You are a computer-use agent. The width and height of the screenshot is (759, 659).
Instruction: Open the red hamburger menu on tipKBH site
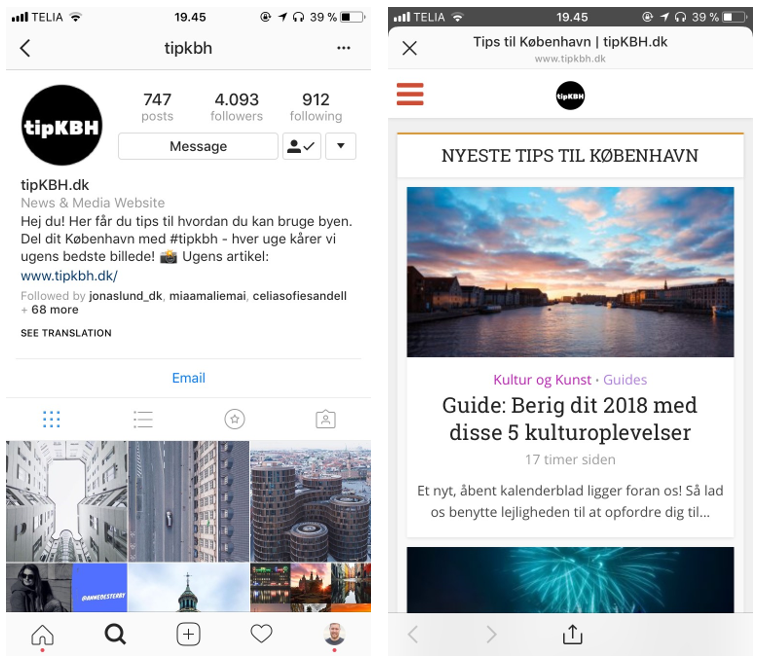tap(410, 95)
